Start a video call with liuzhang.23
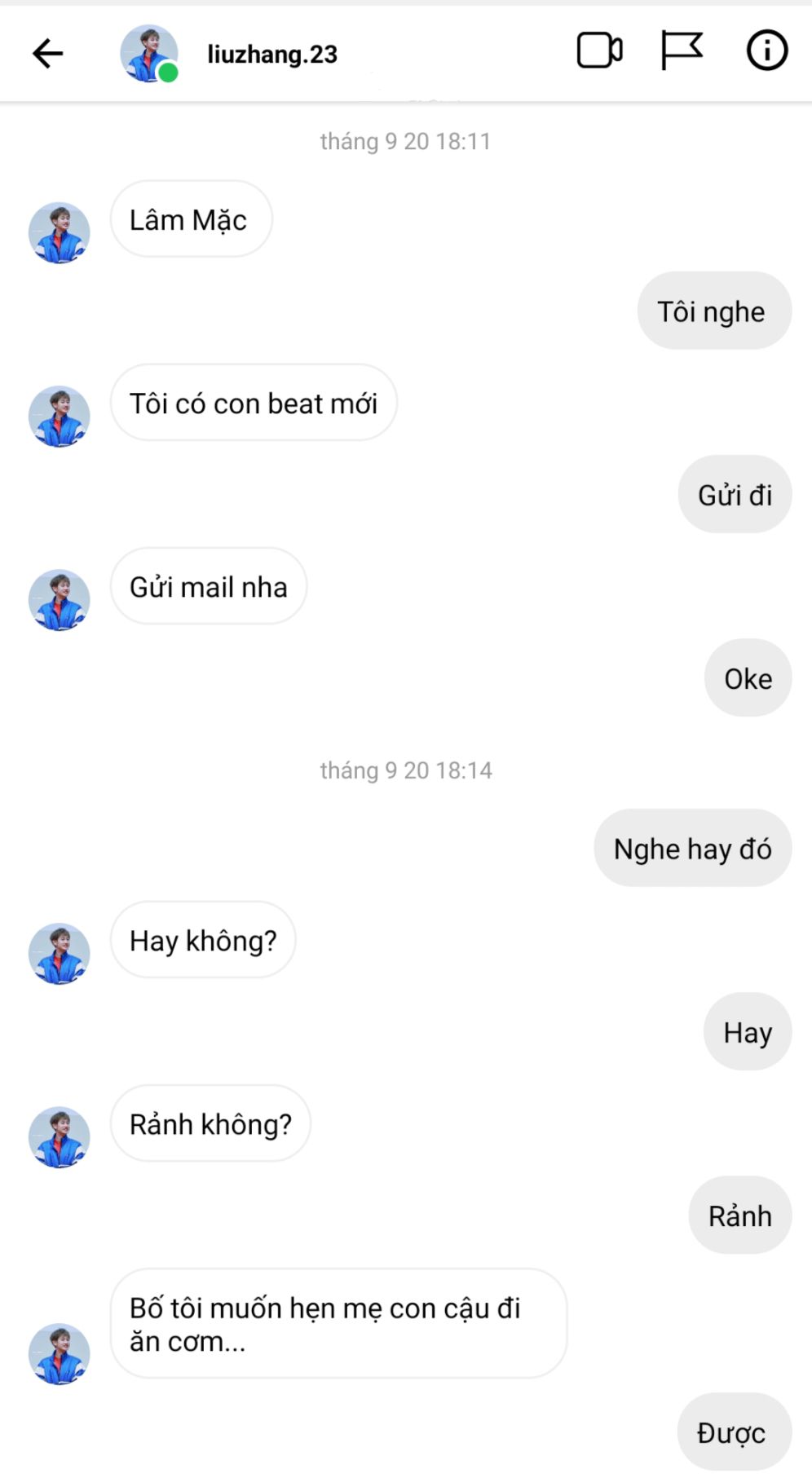Viewport: 812px width, 1478px height. (x=599, y=51)
